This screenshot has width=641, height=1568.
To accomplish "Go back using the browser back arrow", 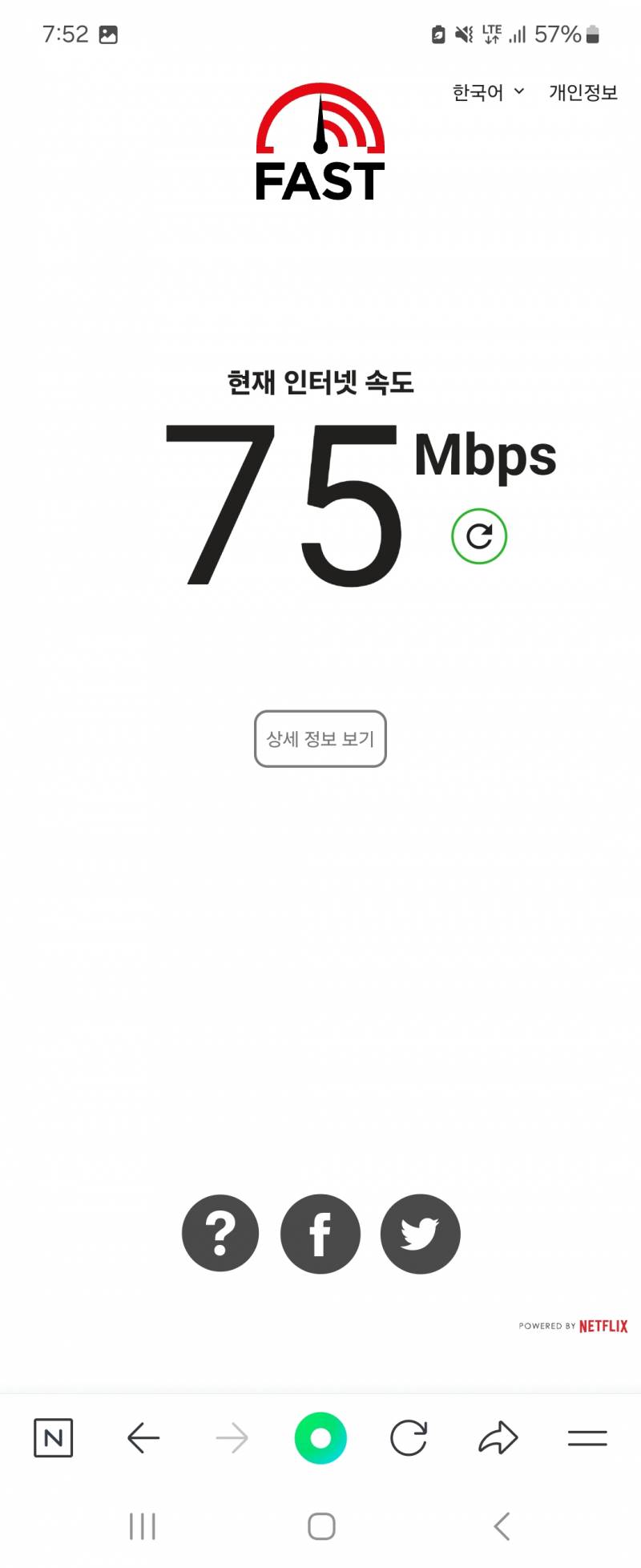I will [x=143, y=1437].
